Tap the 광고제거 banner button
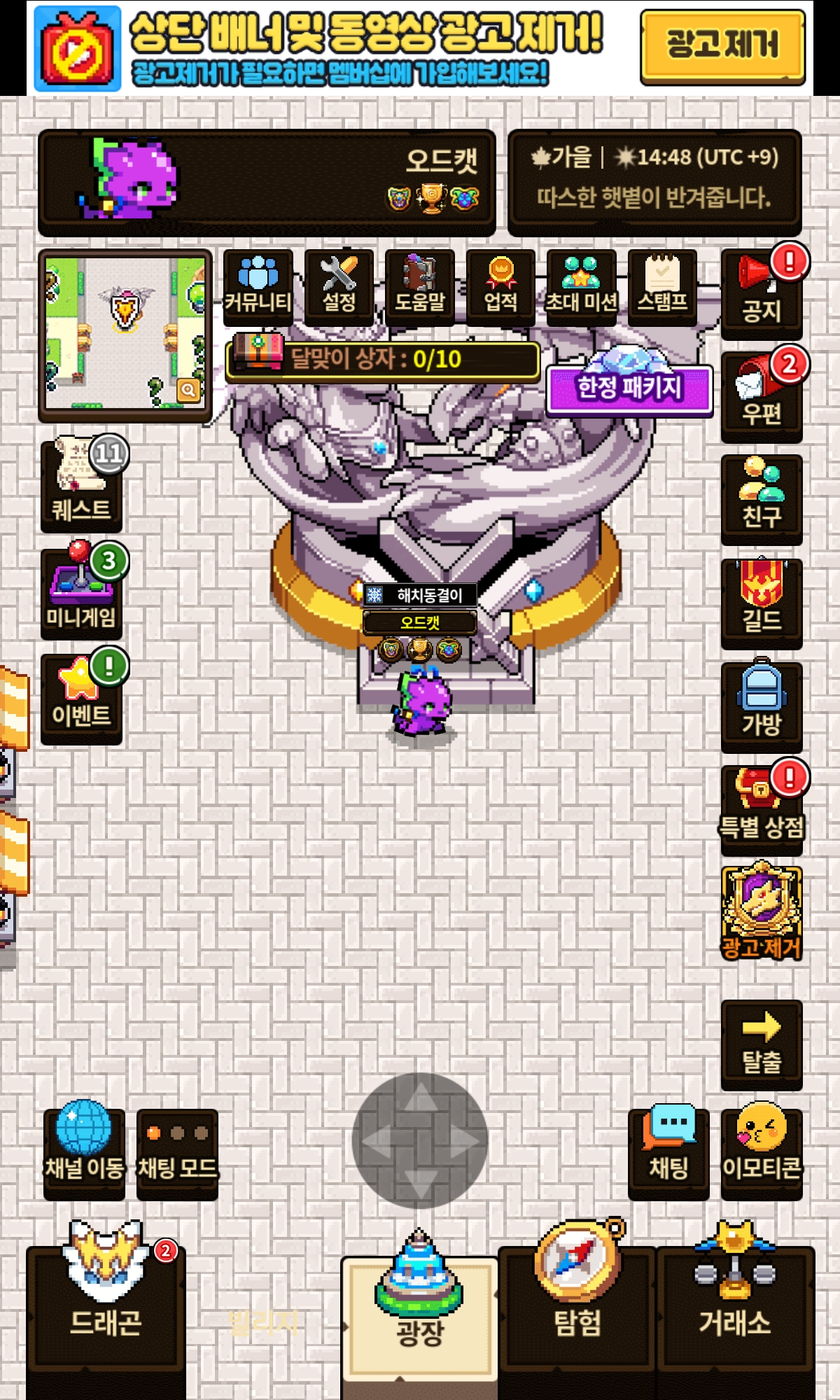This screenshot has width=840, height=1400. 722,47
